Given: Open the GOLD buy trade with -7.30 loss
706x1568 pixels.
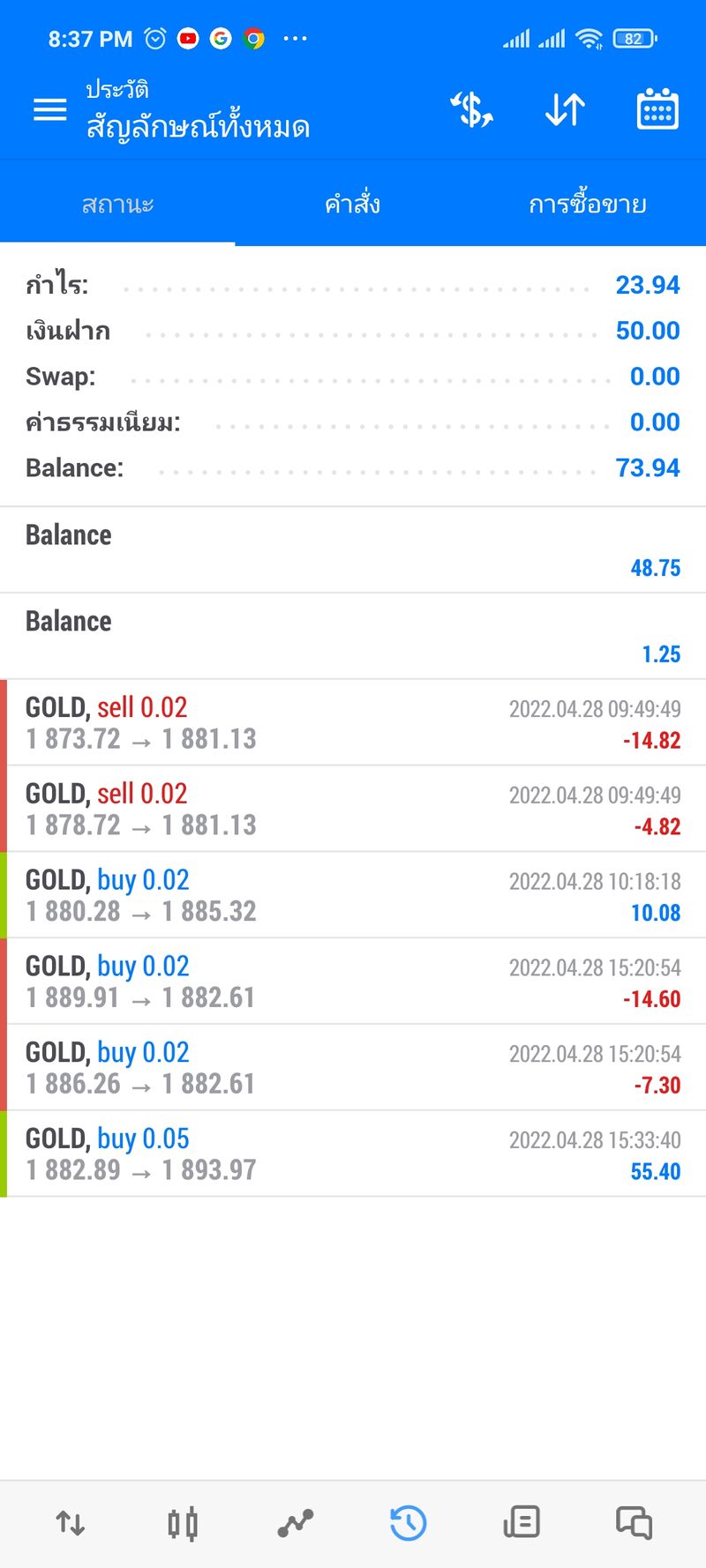Looking at the screenshot, I should tap(353, 1068).
